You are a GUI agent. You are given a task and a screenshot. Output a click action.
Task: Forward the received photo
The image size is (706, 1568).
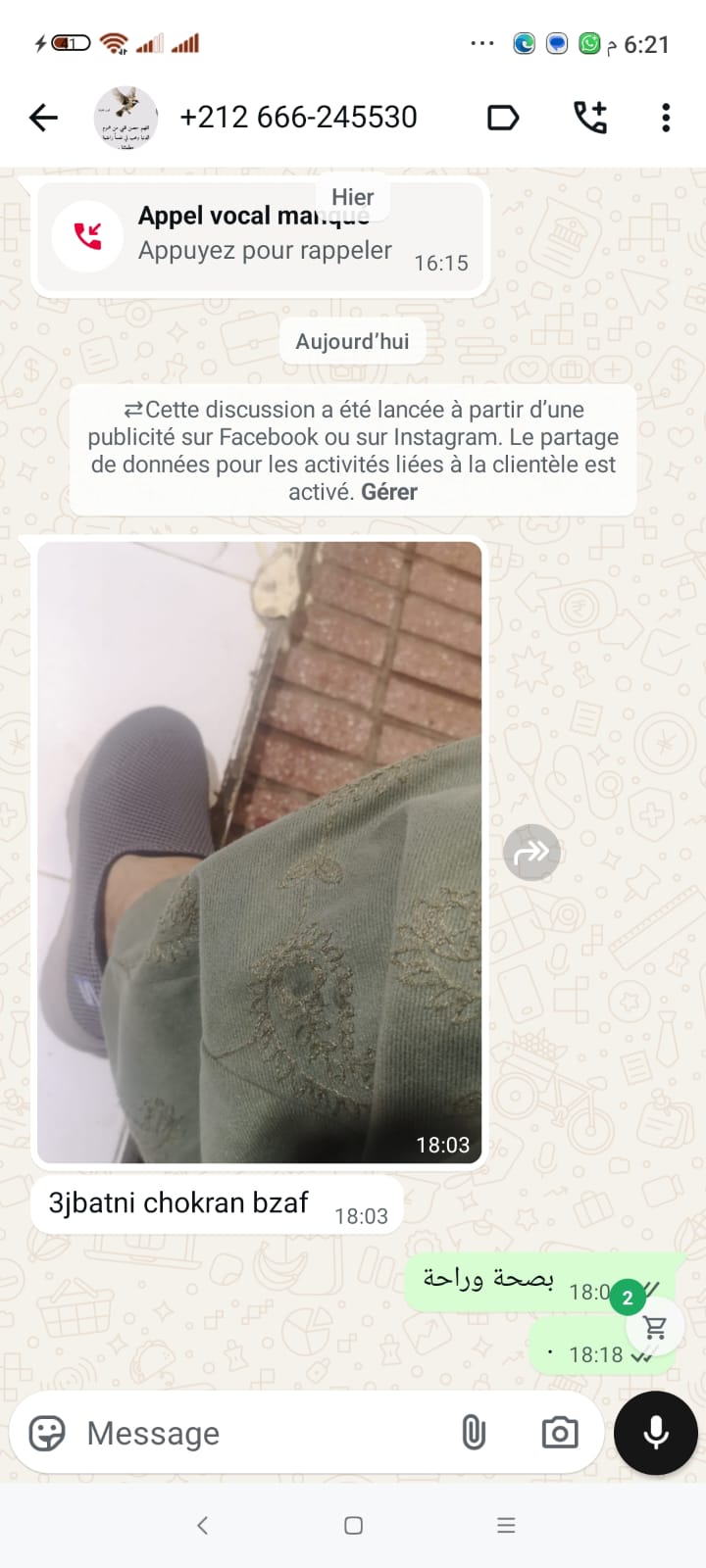531,853
